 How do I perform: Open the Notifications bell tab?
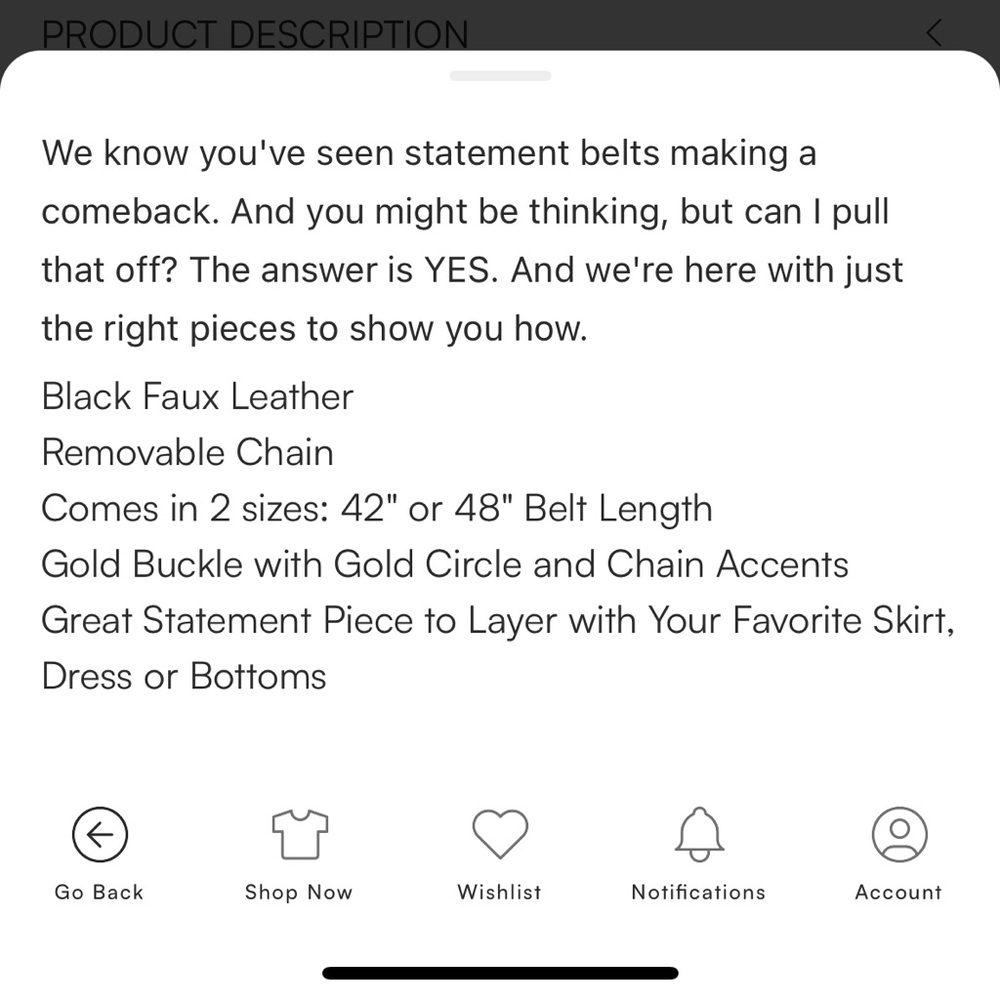coord(699,835)
